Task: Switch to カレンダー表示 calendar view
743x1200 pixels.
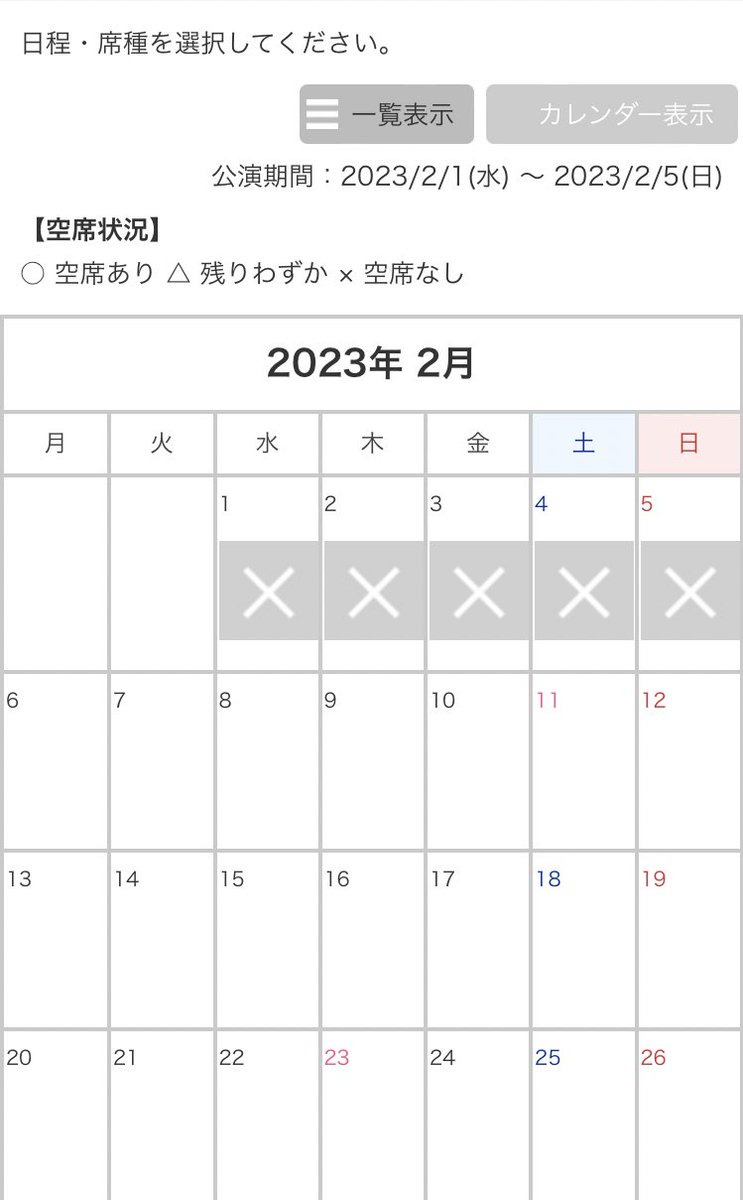Action: coord(614,114)
